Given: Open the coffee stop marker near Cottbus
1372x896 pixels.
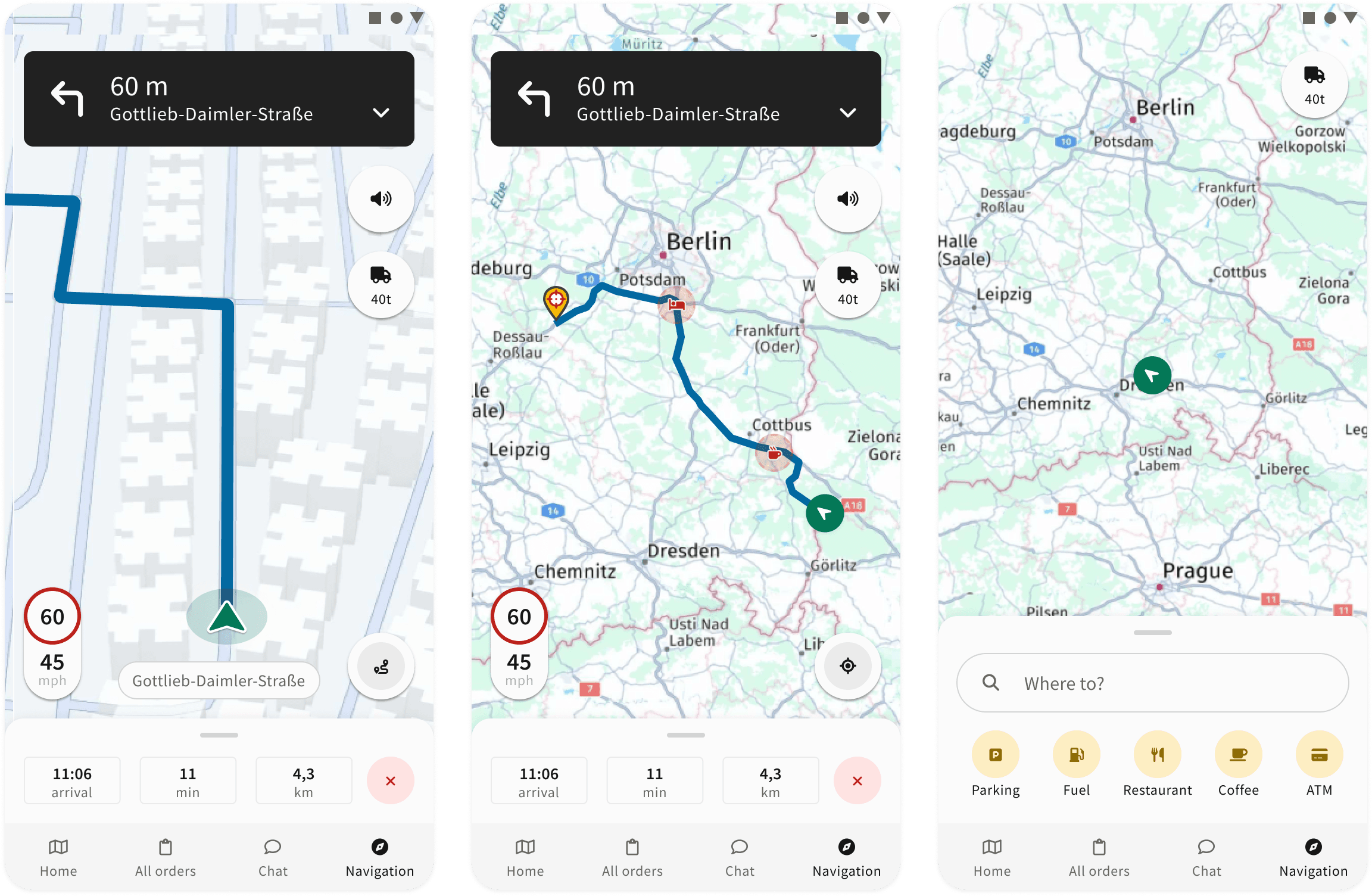Looking at the screenshot, I should (774, 453).
